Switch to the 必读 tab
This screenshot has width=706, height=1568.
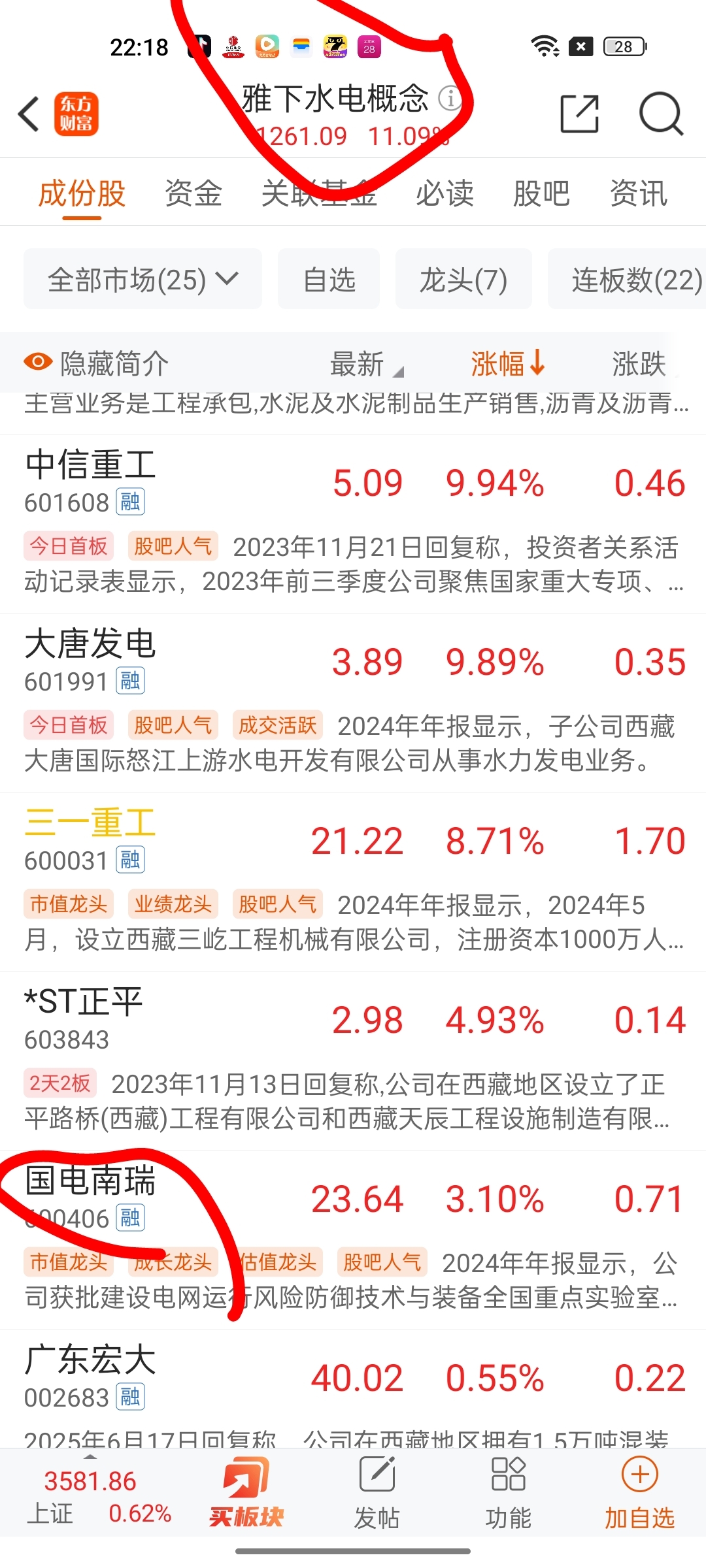coord(445,193)
